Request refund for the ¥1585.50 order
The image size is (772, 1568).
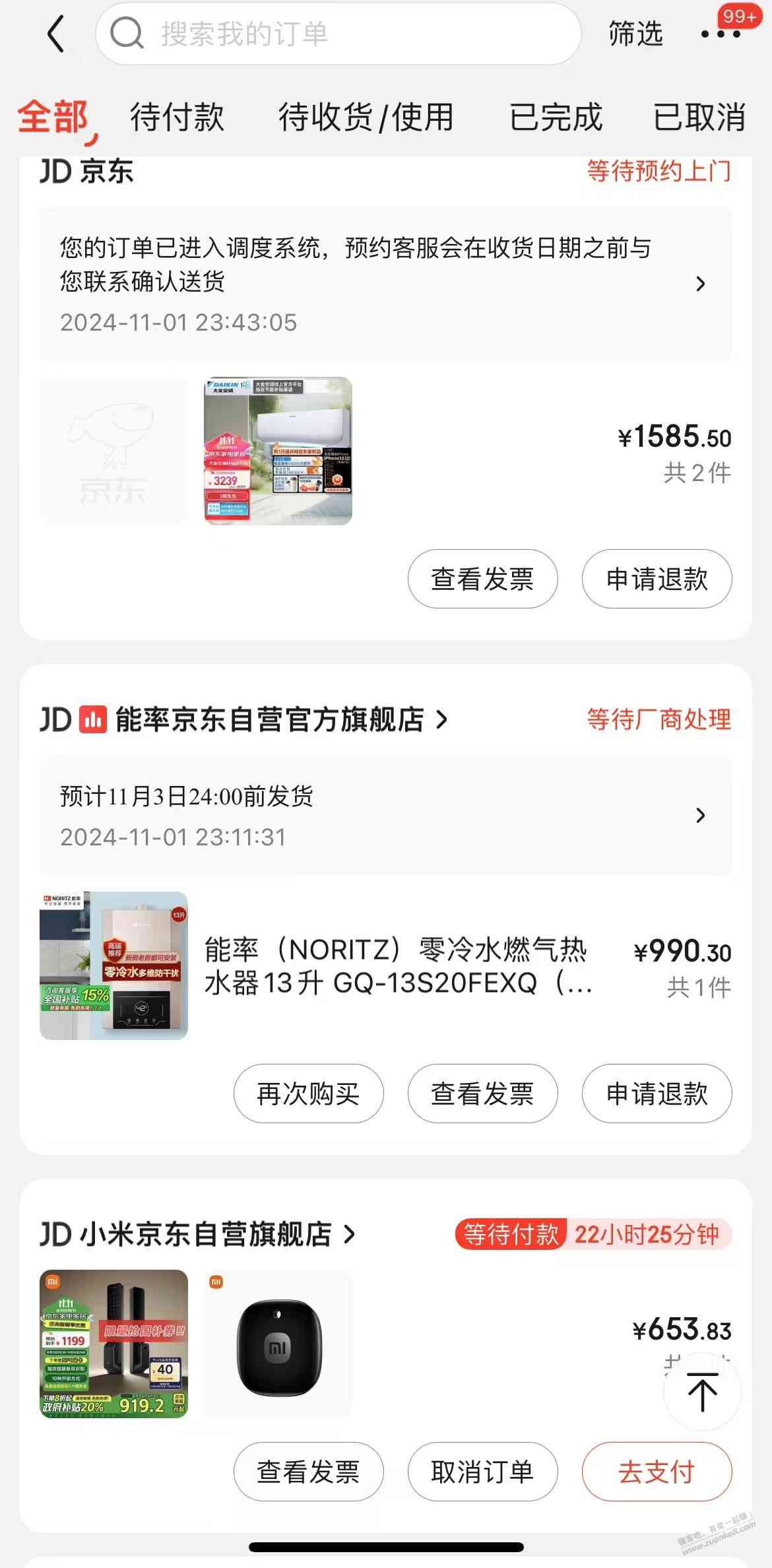[x=657, y=579]
